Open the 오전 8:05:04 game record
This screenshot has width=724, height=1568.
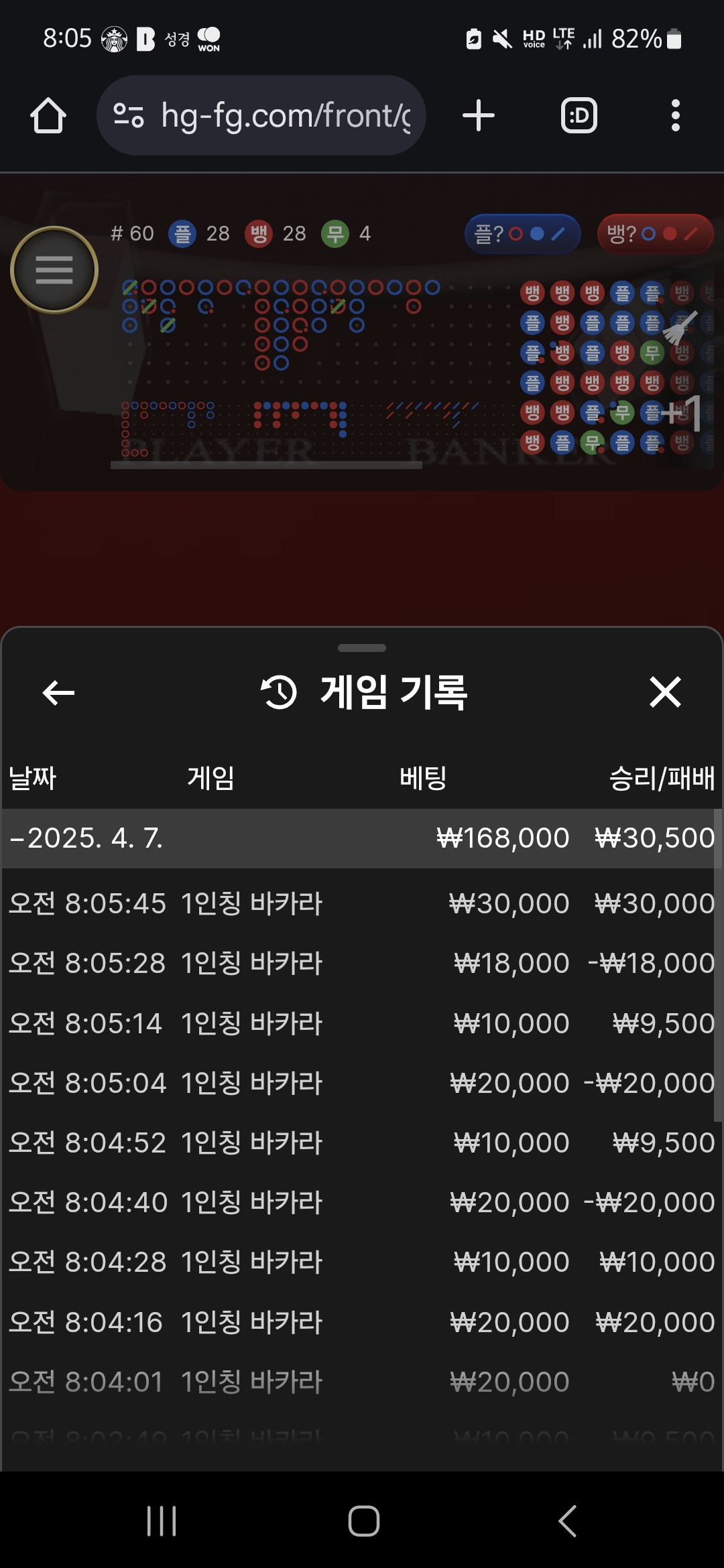(362, 1083)
